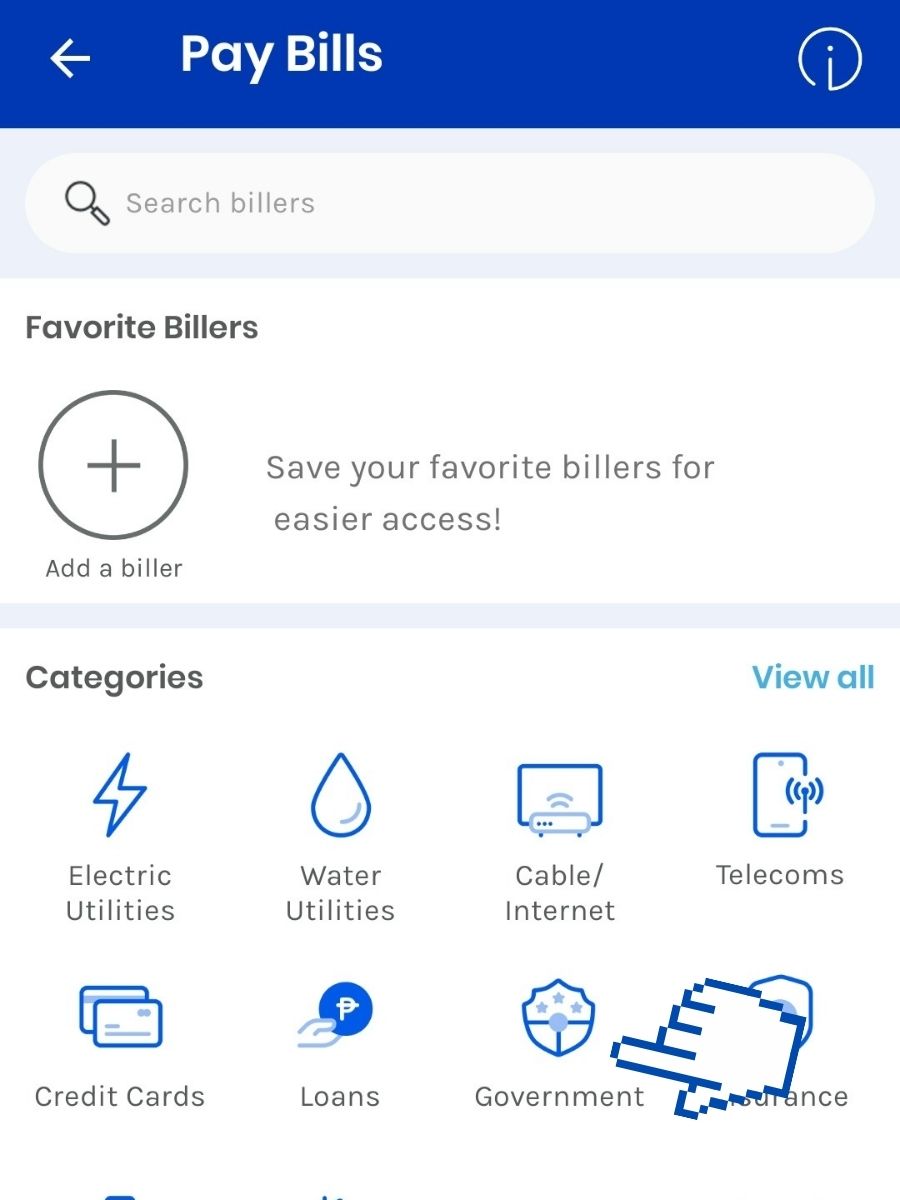Open the Insurance category
Viewport: 900px width, 1200px height.
779,1016
